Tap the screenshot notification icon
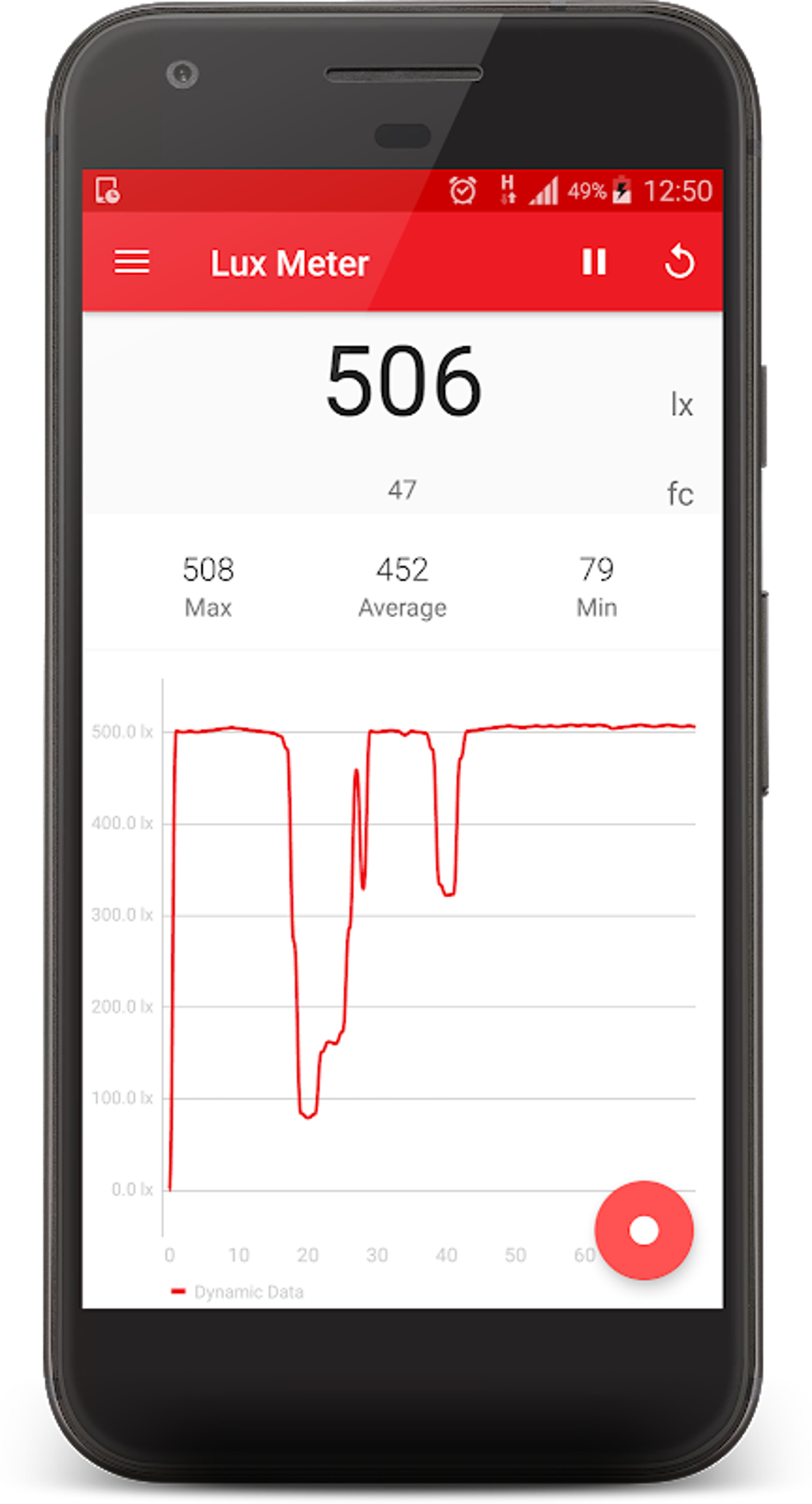The width and height of the screenshot is (812, 1504). [x=109, y=190]
